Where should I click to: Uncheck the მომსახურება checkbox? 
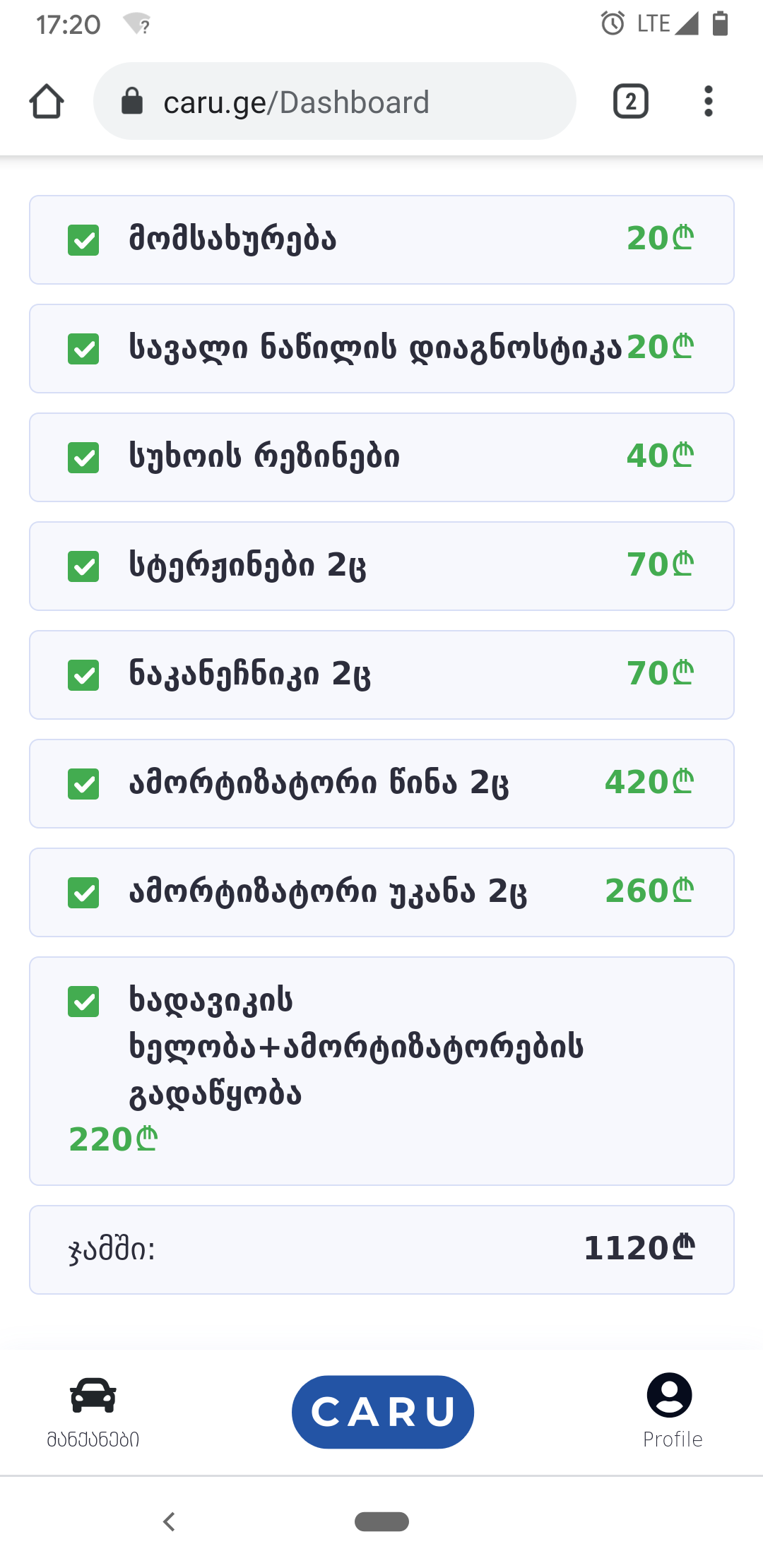coord(83,240)
